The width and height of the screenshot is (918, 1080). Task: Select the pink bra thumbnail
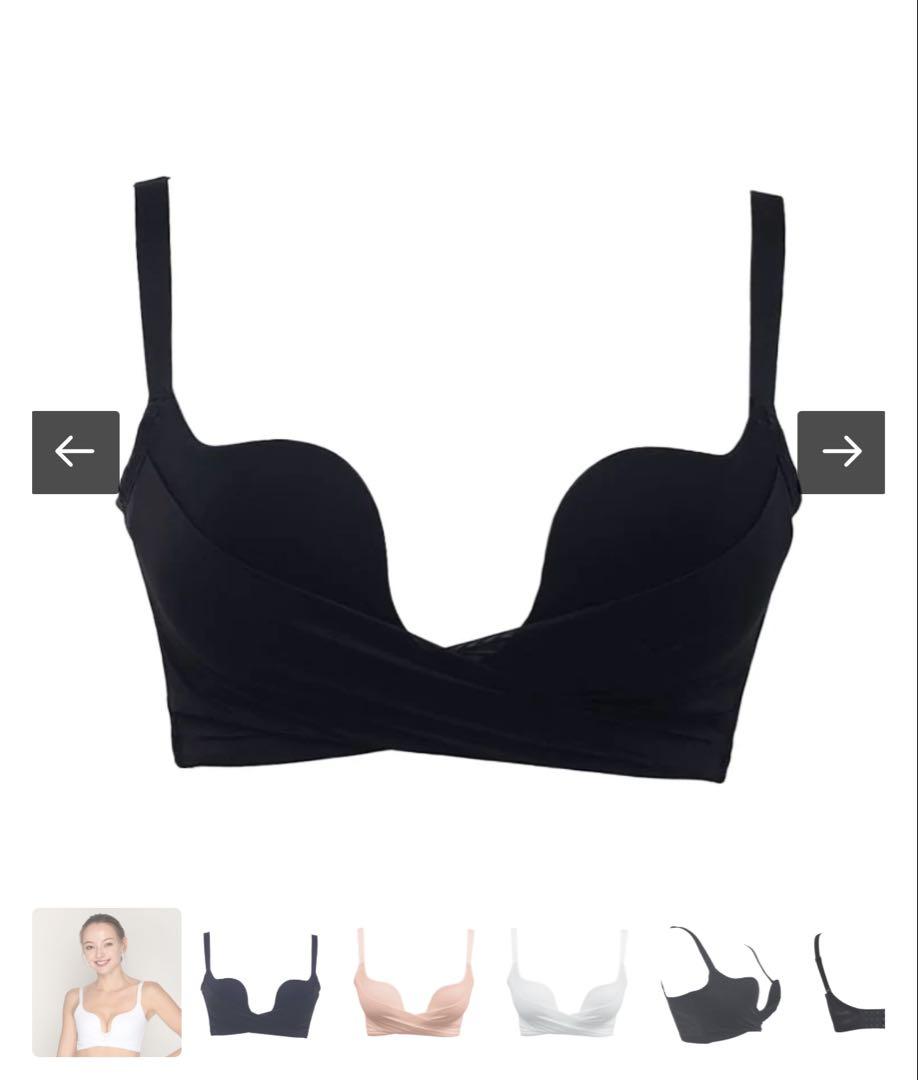click(x=413, y=982)
